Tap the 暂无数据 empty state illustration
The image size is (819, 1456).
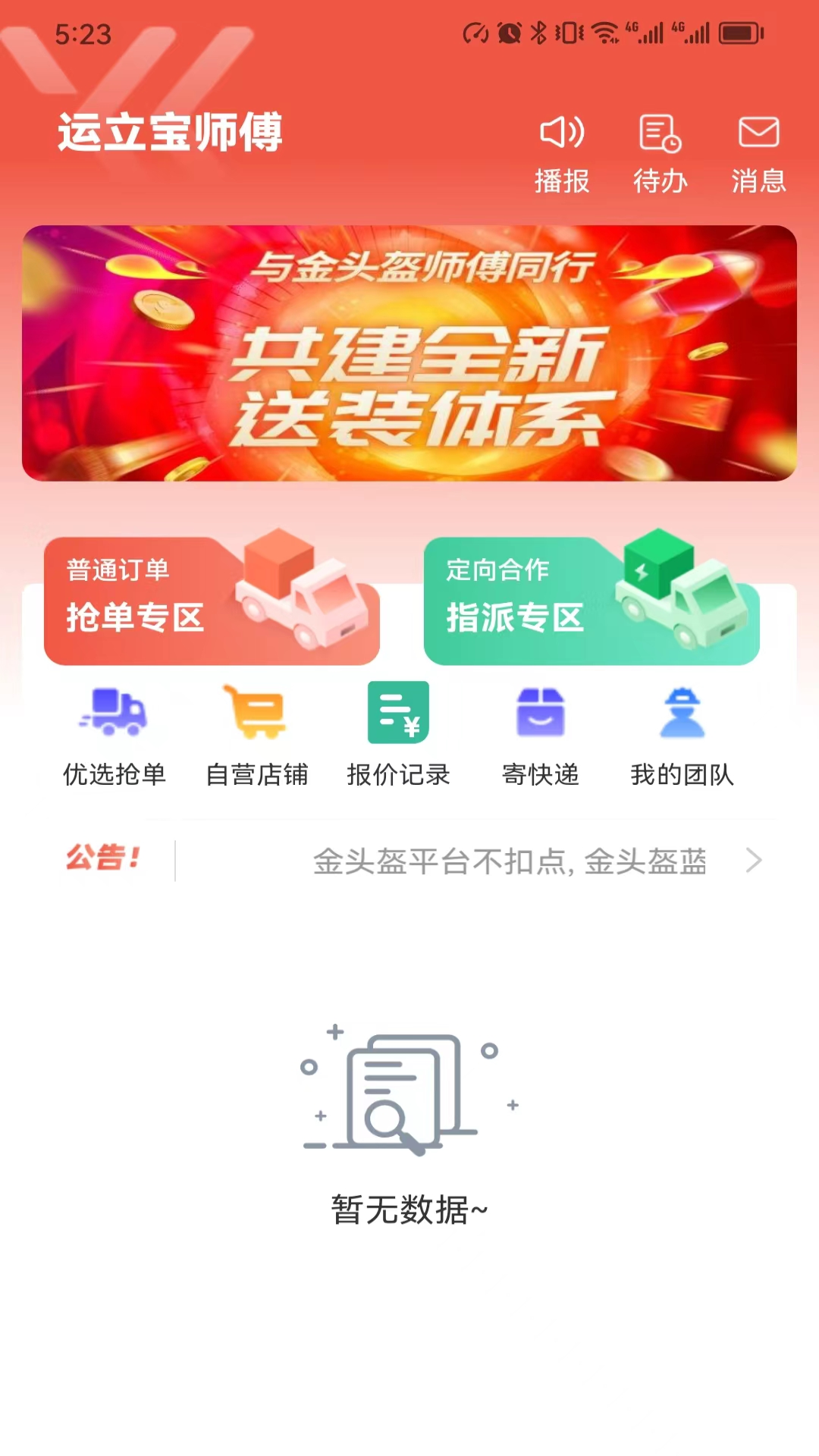(x=409, y=1092)
